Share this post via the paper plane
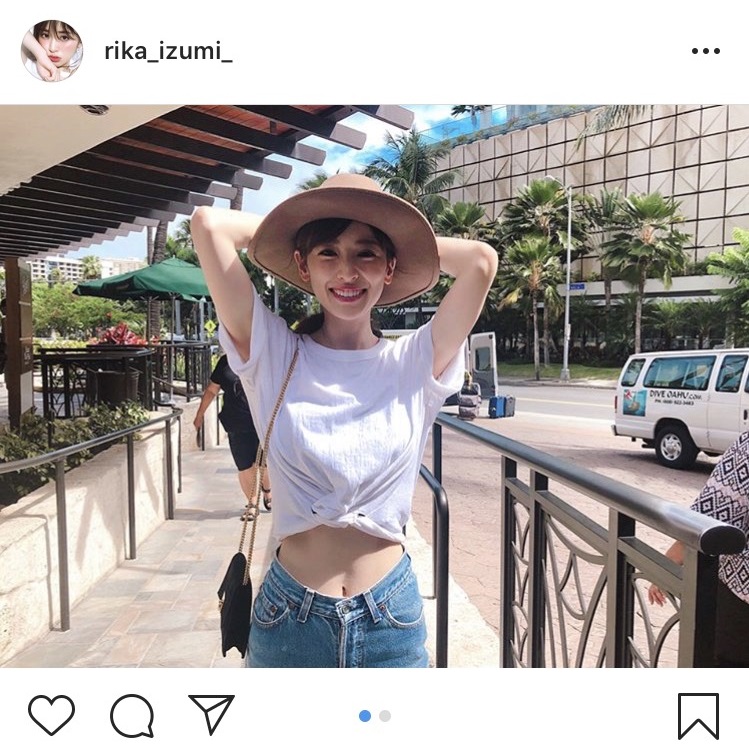This screenshot has height=750, width=749. (211, 714)
